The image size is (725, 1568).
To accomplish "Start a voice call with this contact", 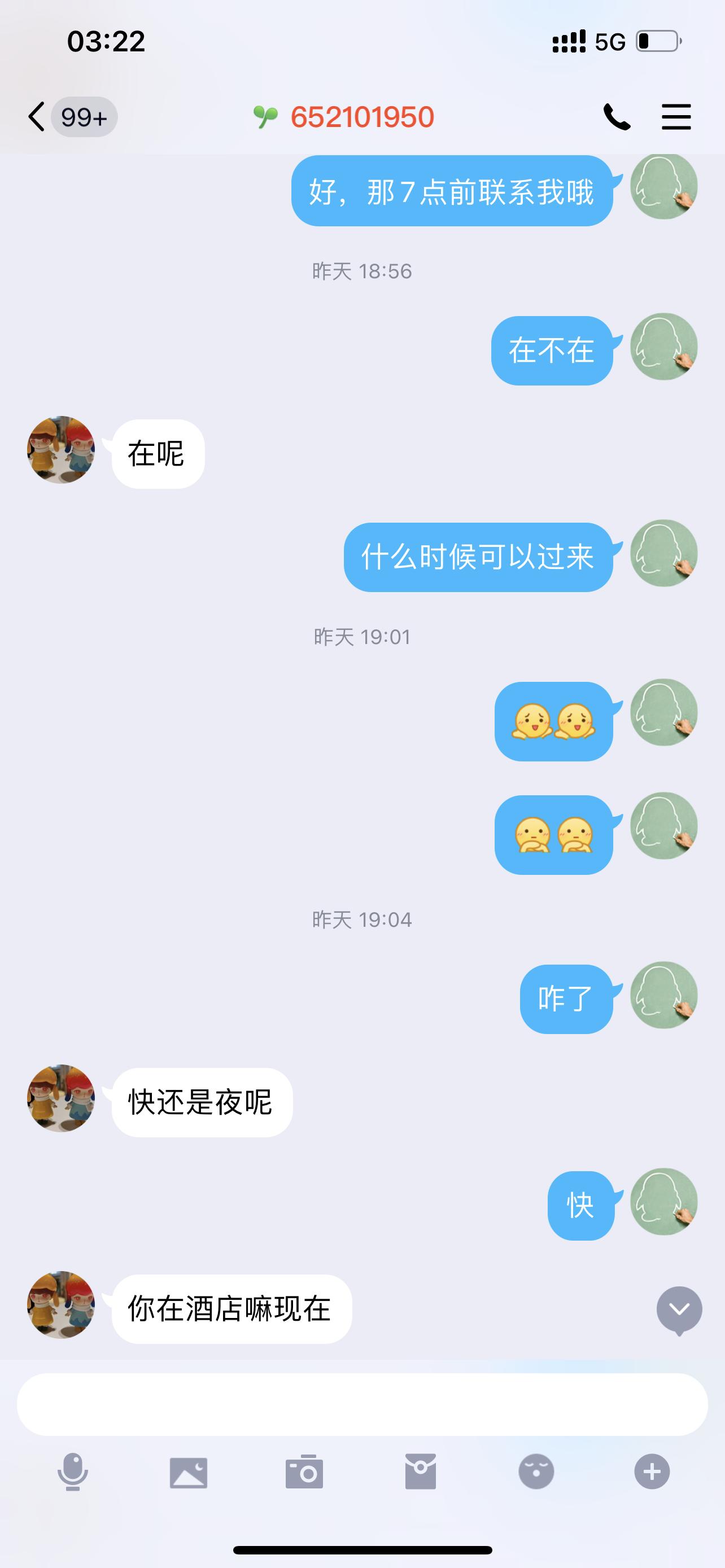I will coord(616,116).
